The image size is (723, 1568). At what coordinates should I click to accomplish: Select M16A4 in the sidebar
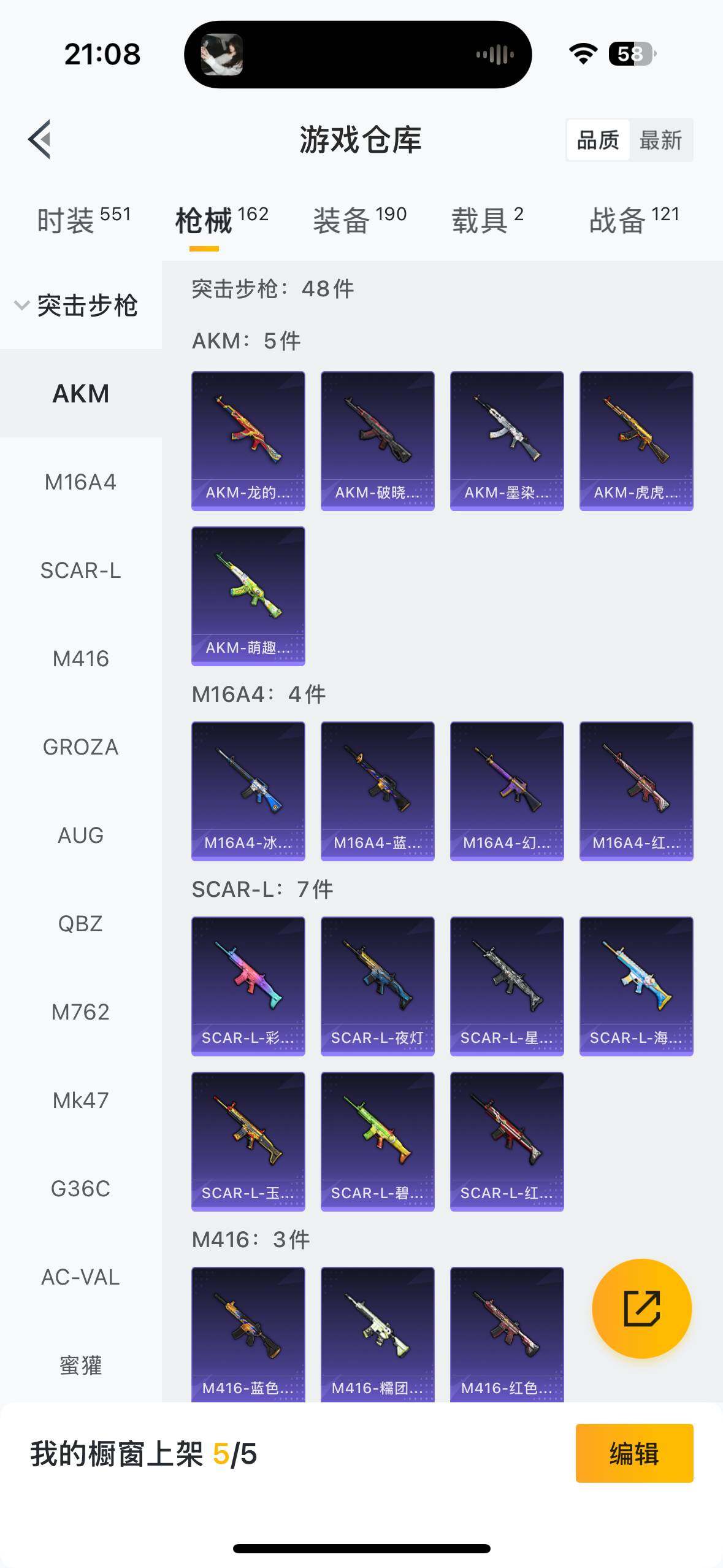coord(80,482)
